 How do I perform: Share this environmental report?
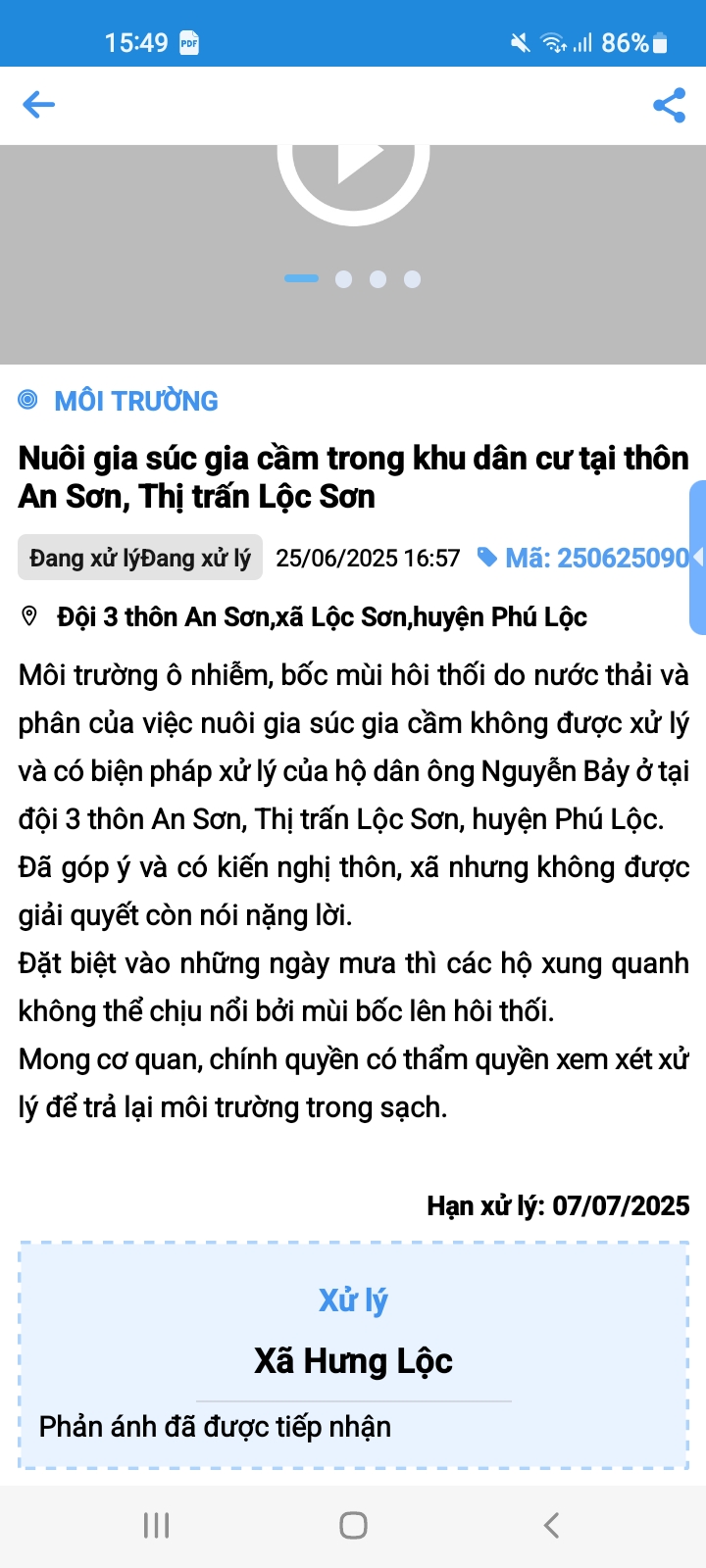click(x=670, y=105)
